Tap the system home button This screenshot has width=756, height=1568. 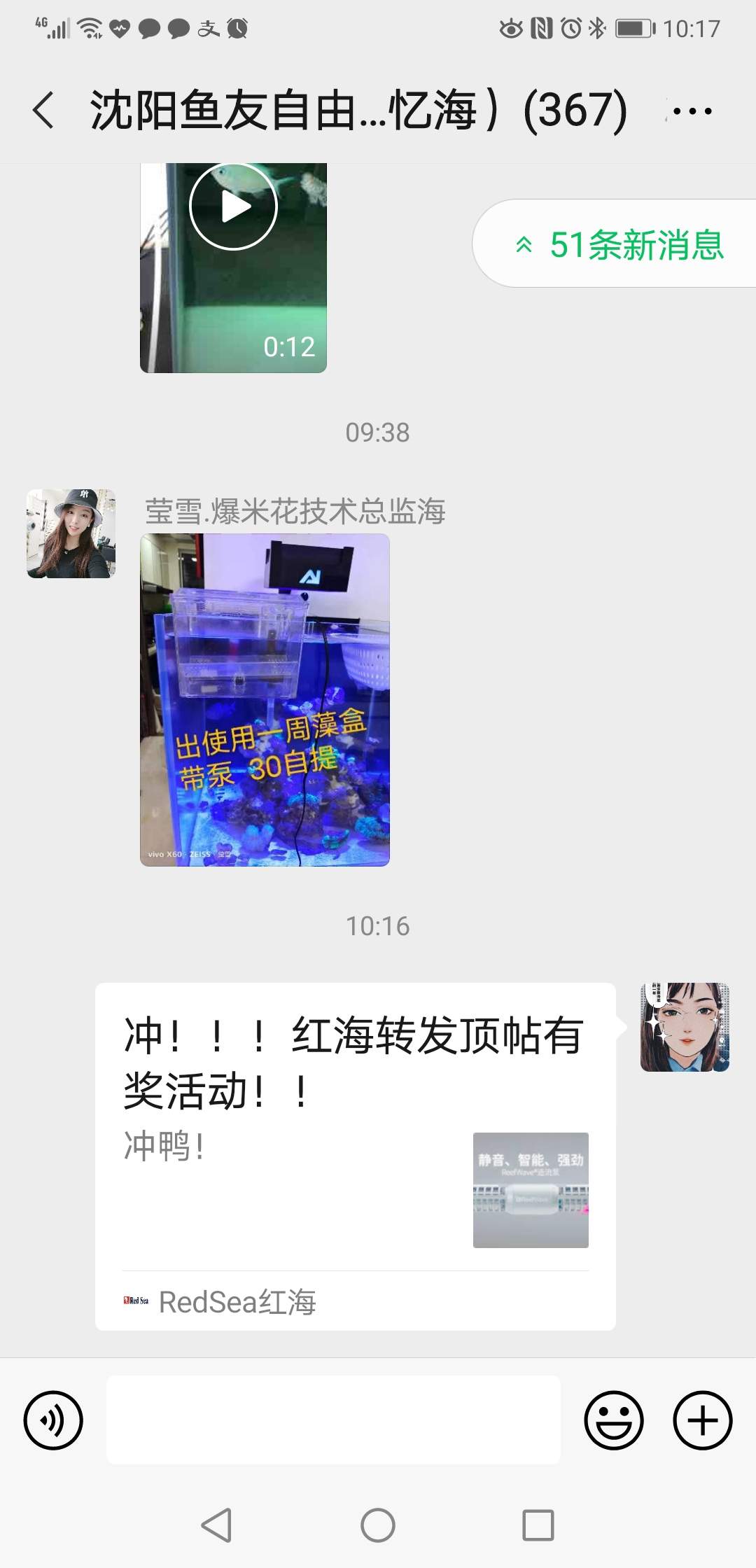[378, 1525]
